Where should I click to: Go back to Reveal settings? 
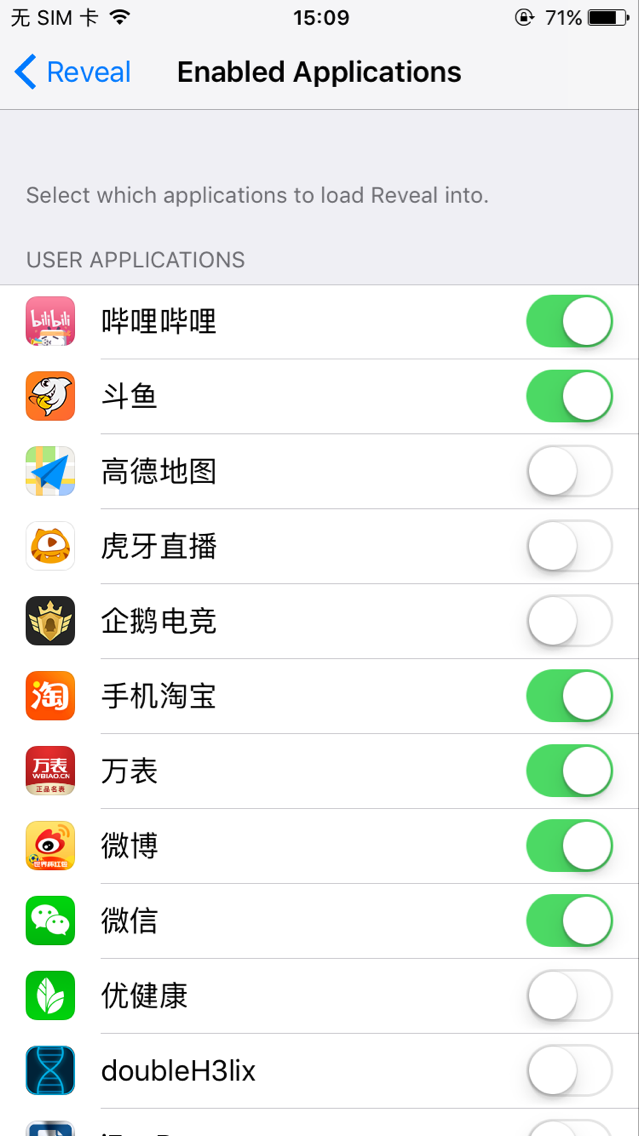(x=72, y=72)
